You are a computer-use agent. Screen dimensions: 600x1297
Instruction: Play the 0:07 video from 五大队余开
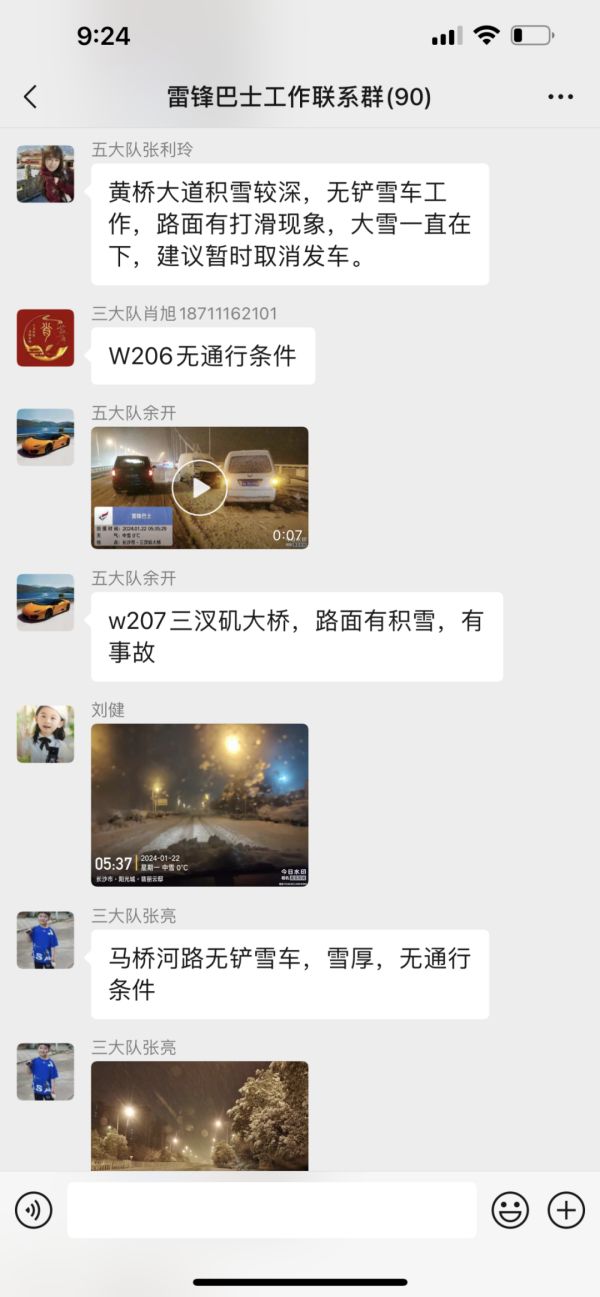199,488
